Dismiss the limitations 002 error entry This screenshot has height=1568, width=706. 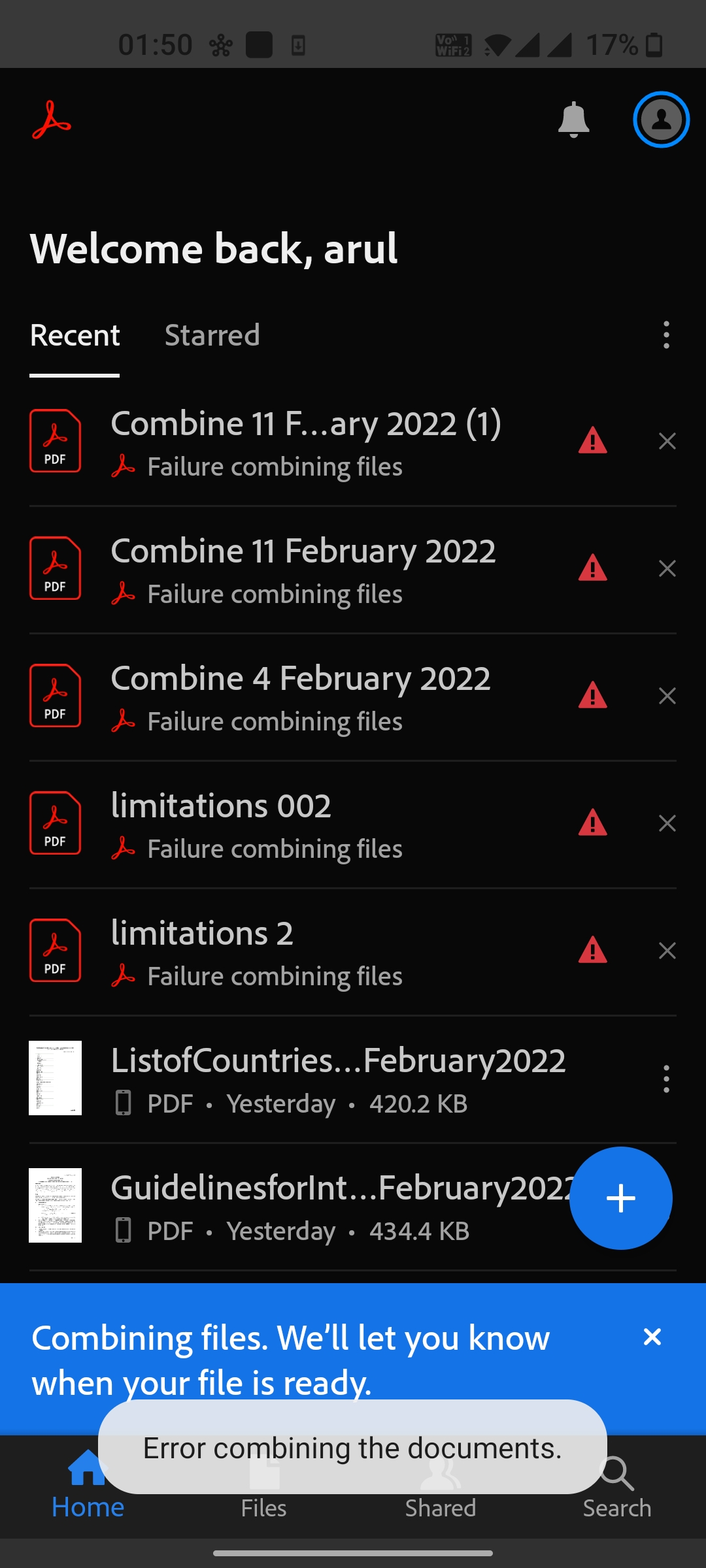(667, 823)
